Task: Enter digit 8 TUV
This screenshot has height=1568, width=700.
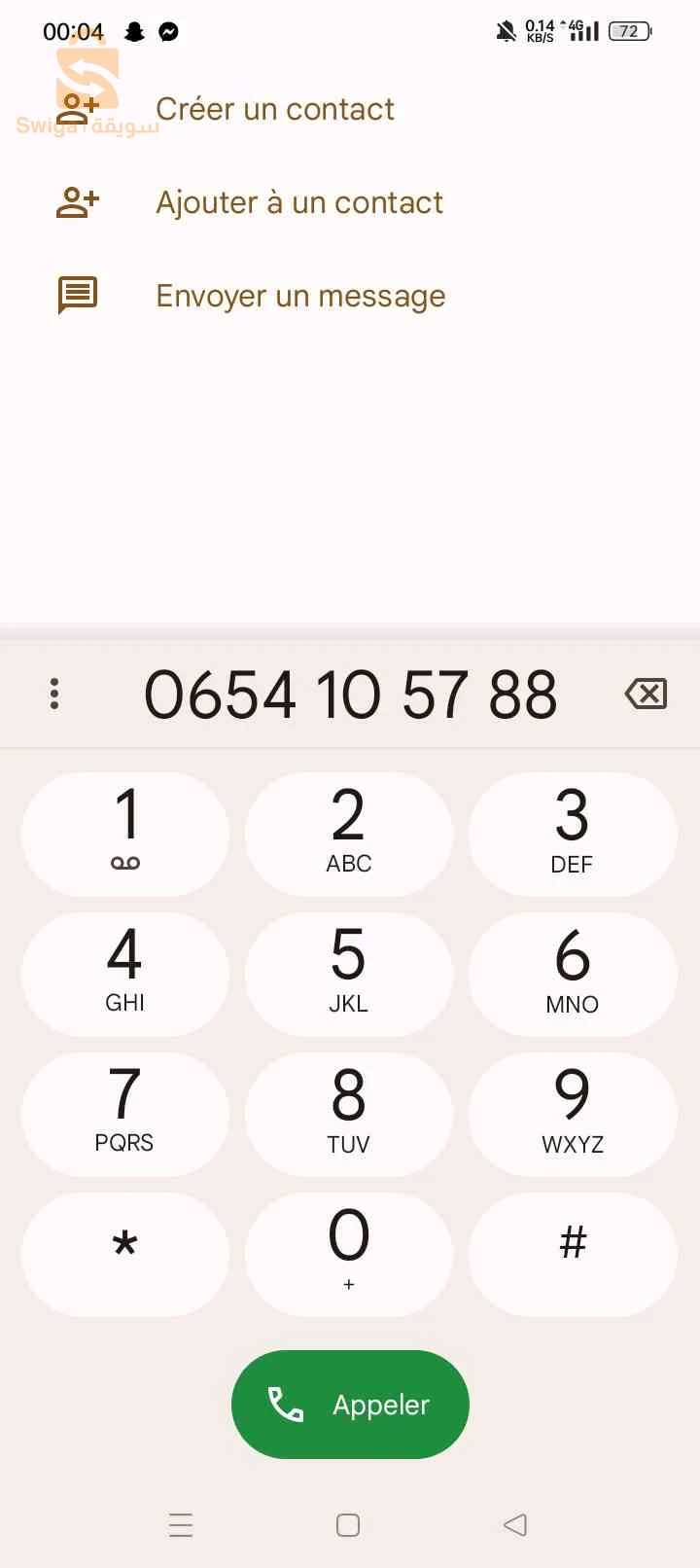Action: (x=349, y=1114)
